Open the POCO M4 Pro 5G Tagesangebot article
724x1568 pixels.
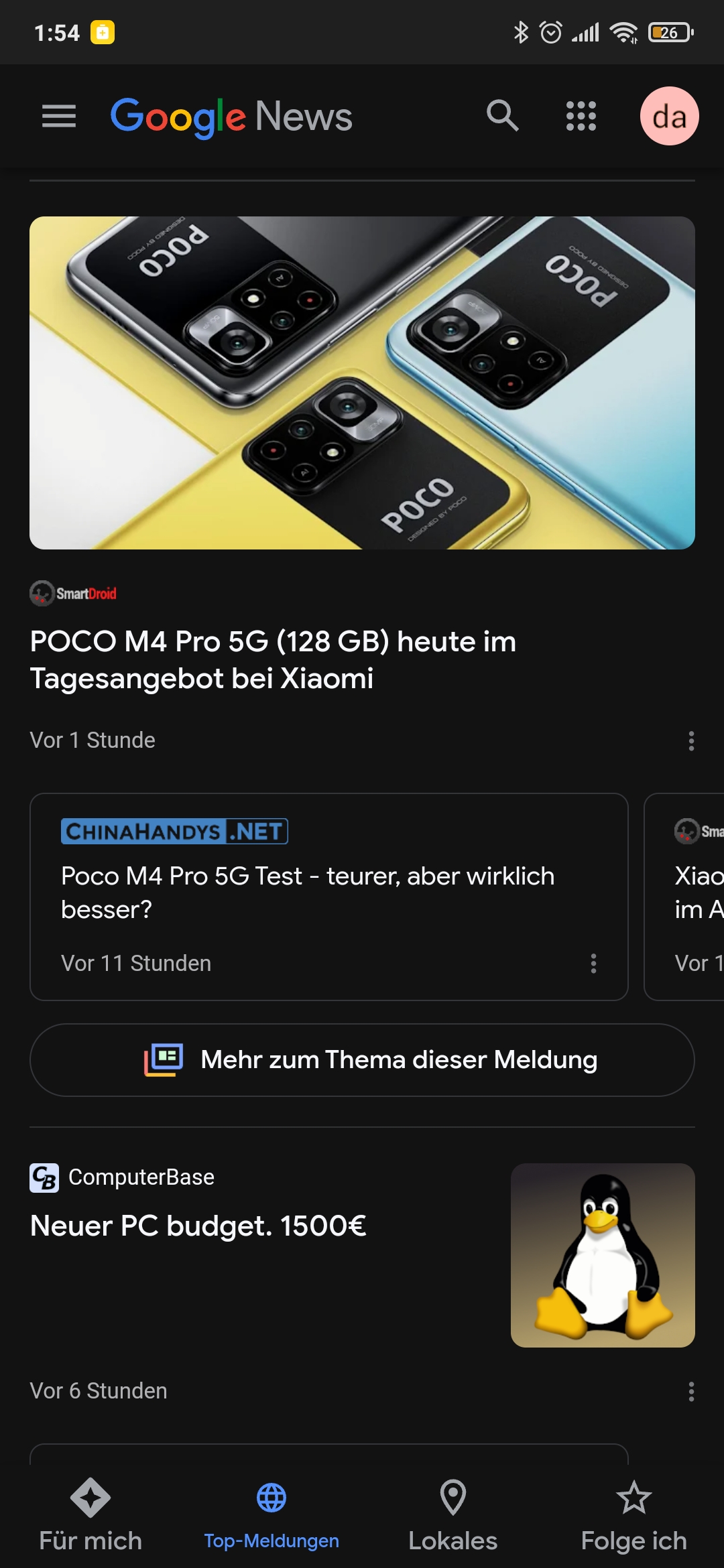coord(274,659)
